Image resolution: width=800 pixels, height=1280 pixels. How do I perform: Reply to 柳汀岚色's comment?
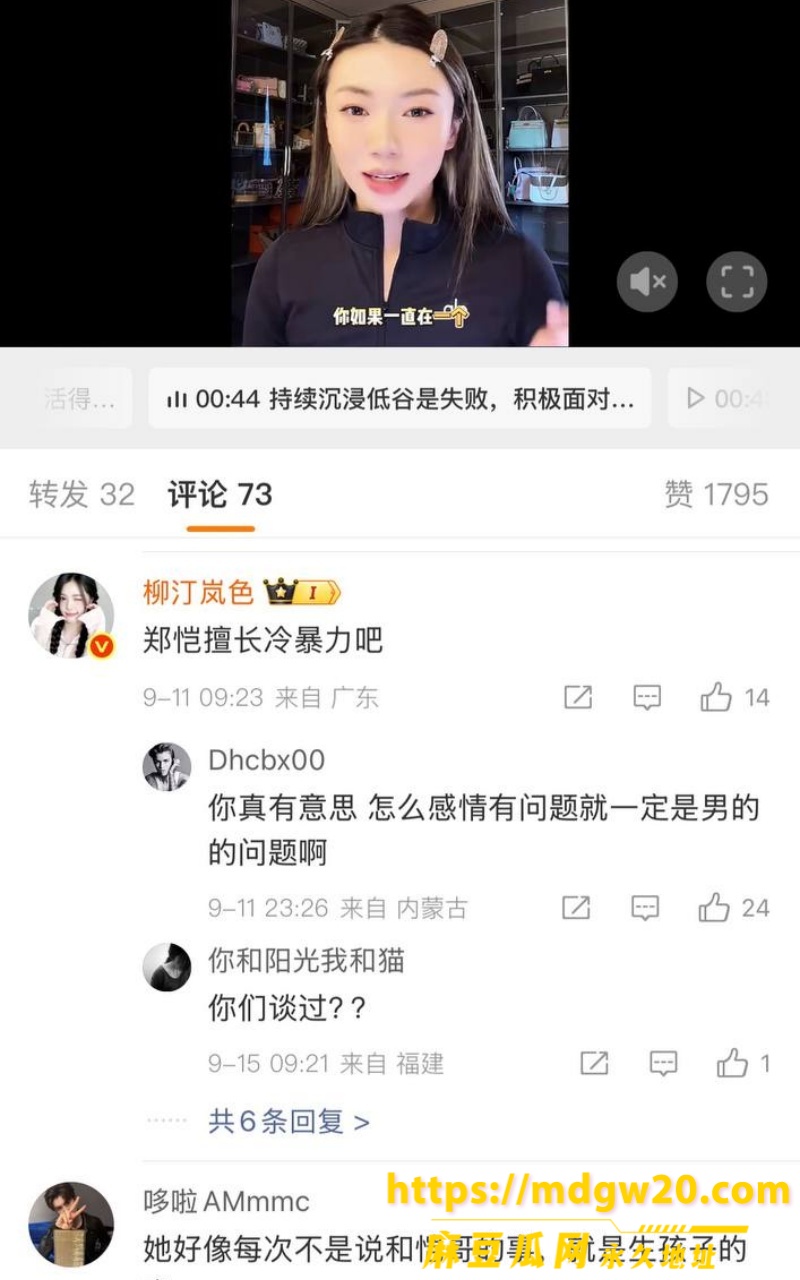[647, 697]
